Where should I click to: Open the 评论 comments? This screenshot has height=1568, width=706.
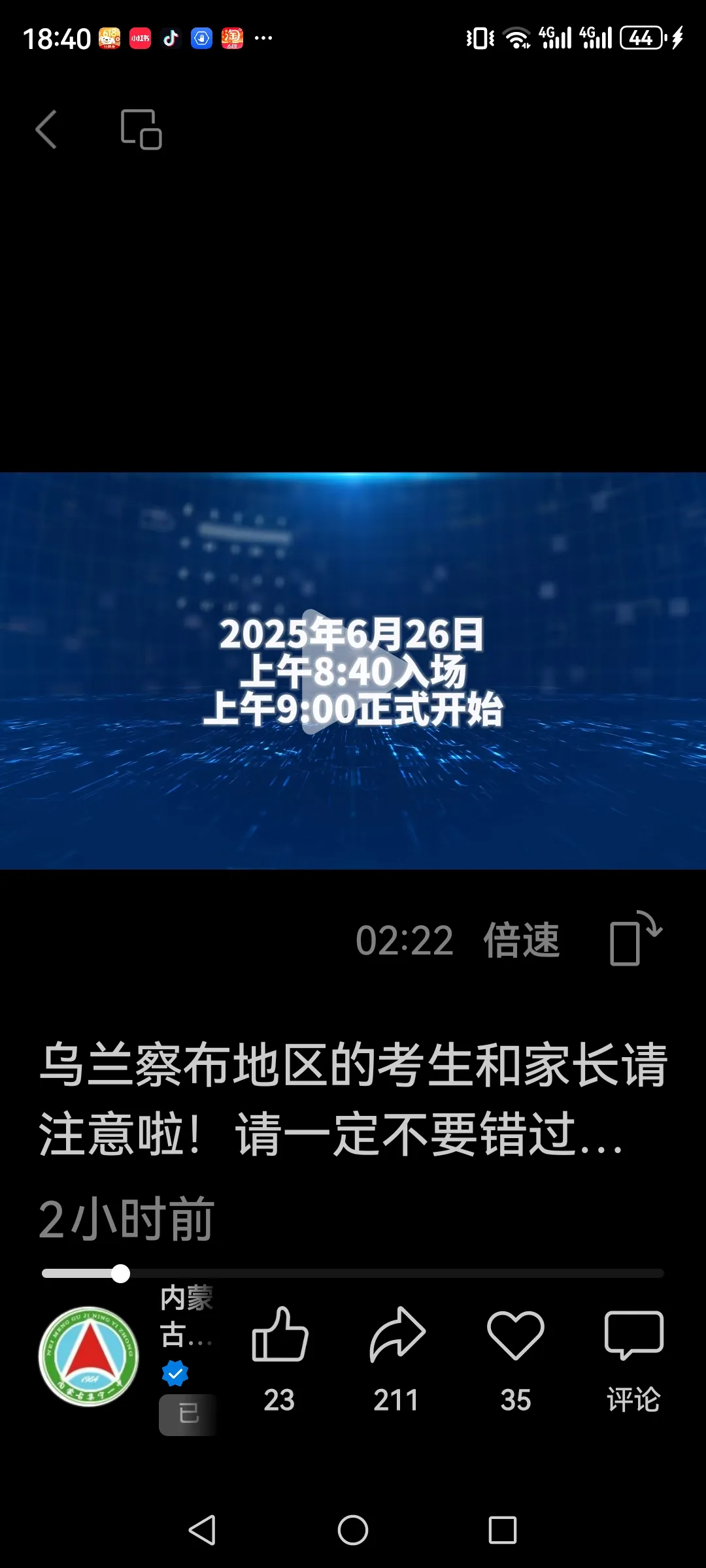[x=633, y=1360]
